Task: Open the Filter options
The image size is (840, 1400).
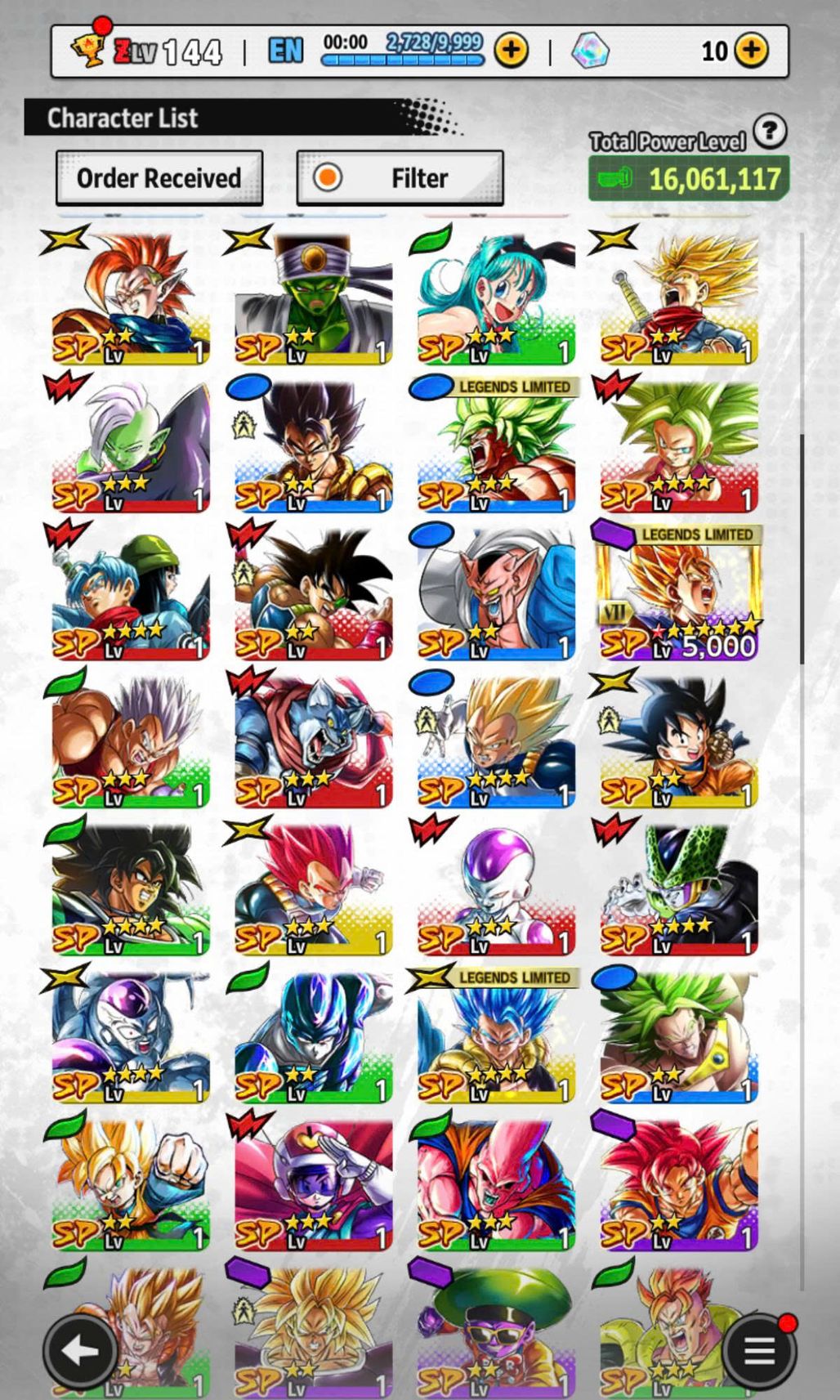Action: coord(400,177)
